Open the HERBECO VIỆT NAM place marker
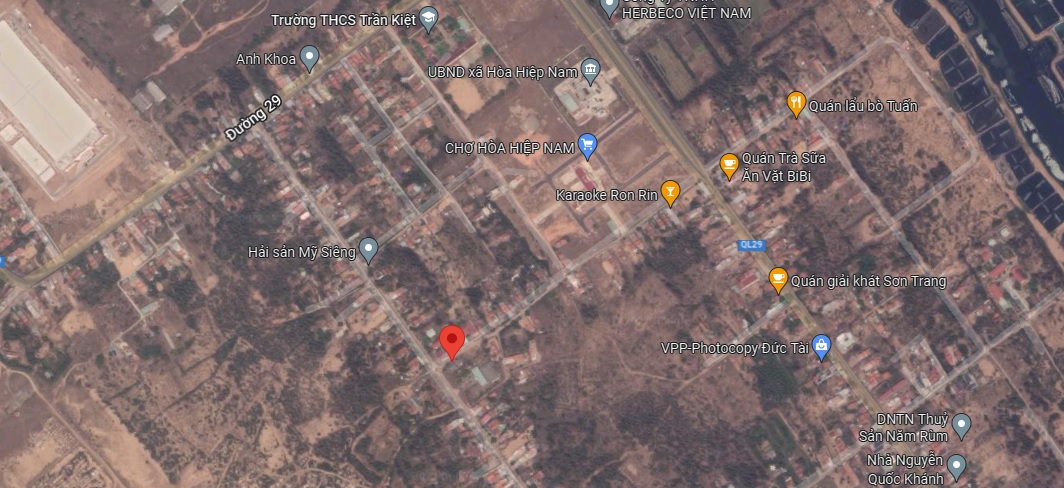Viewport: 1064px width, 488px height. click(x=610, y=7)
